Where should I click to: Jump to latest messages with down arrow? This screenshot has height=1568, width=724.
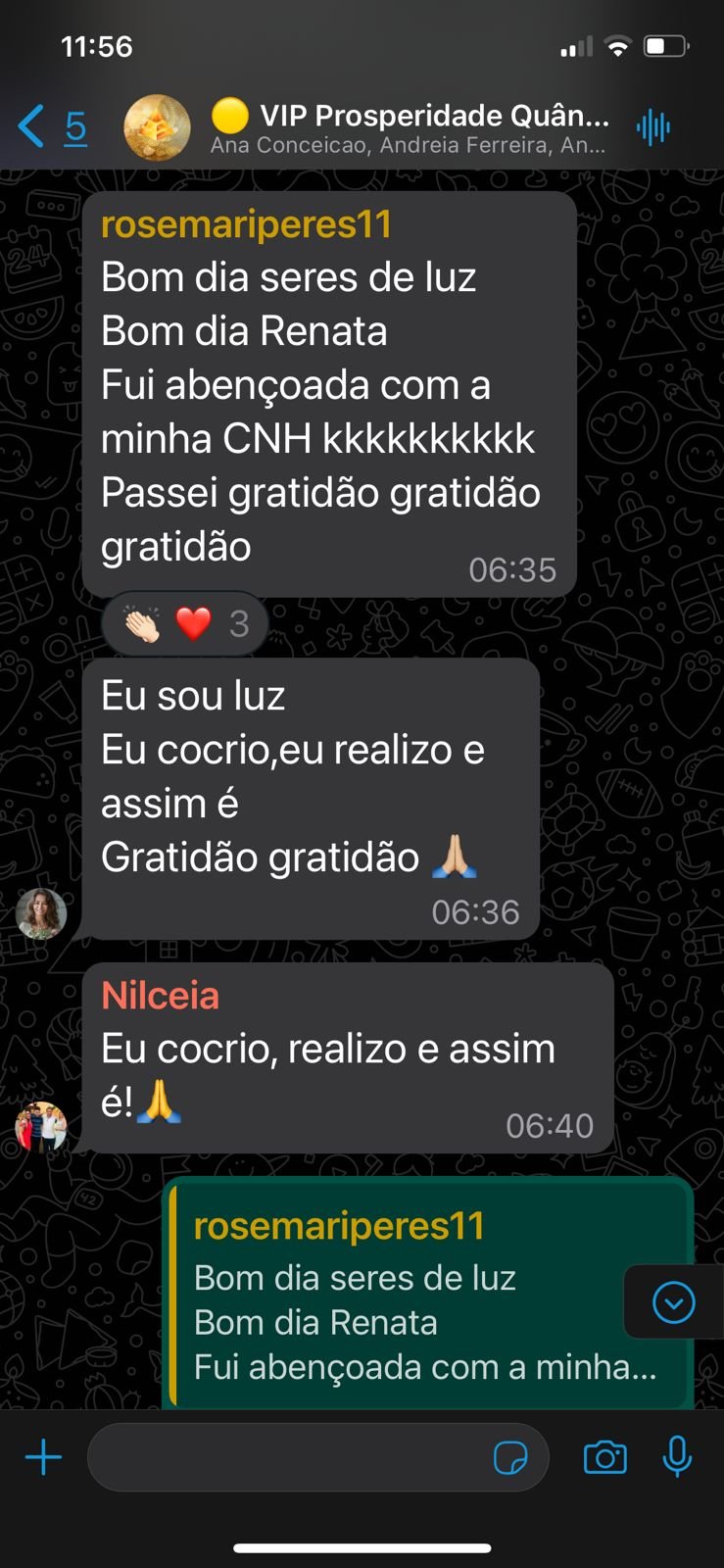673,1302
